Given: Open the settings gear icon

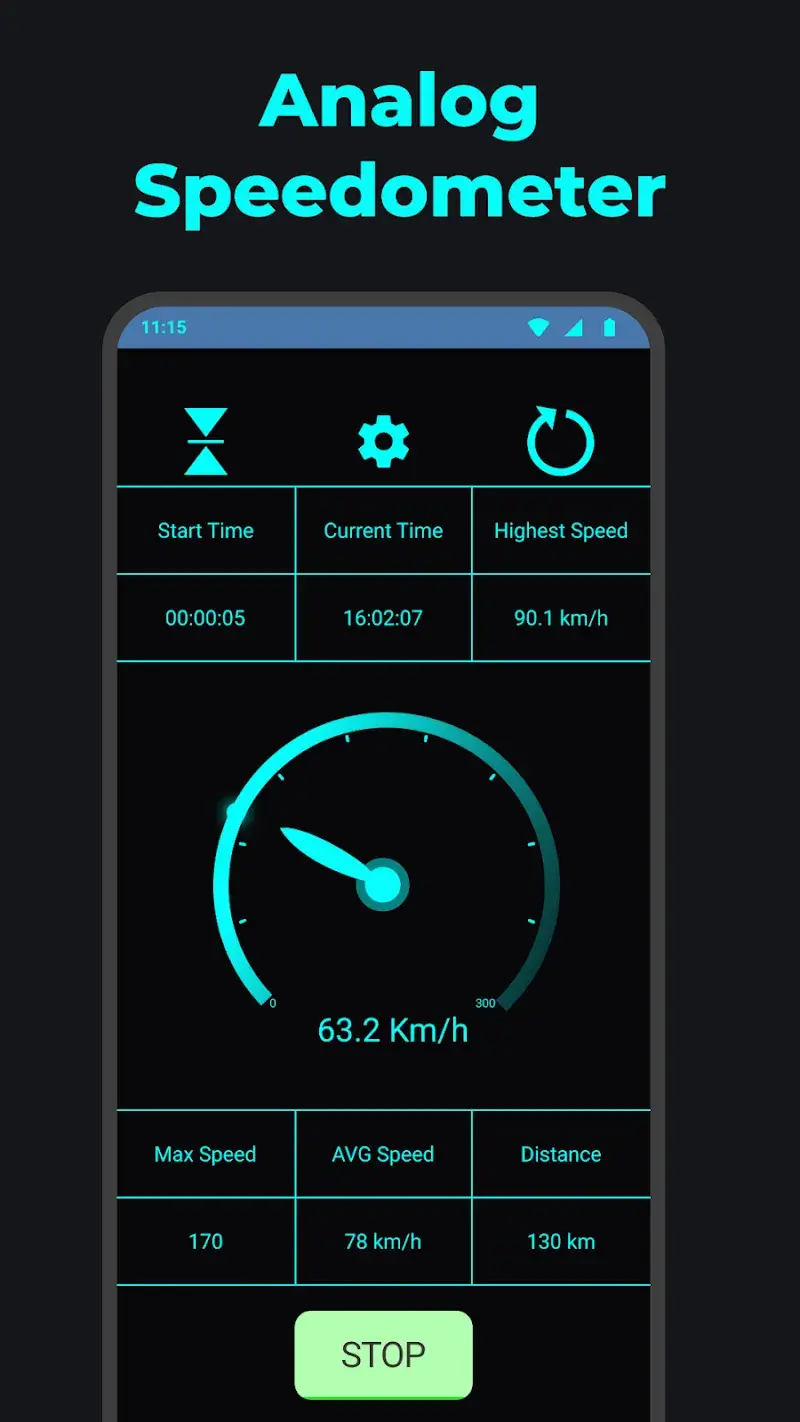Looking at the screenshot, I should pyautogui.click(x=383, y=438).
